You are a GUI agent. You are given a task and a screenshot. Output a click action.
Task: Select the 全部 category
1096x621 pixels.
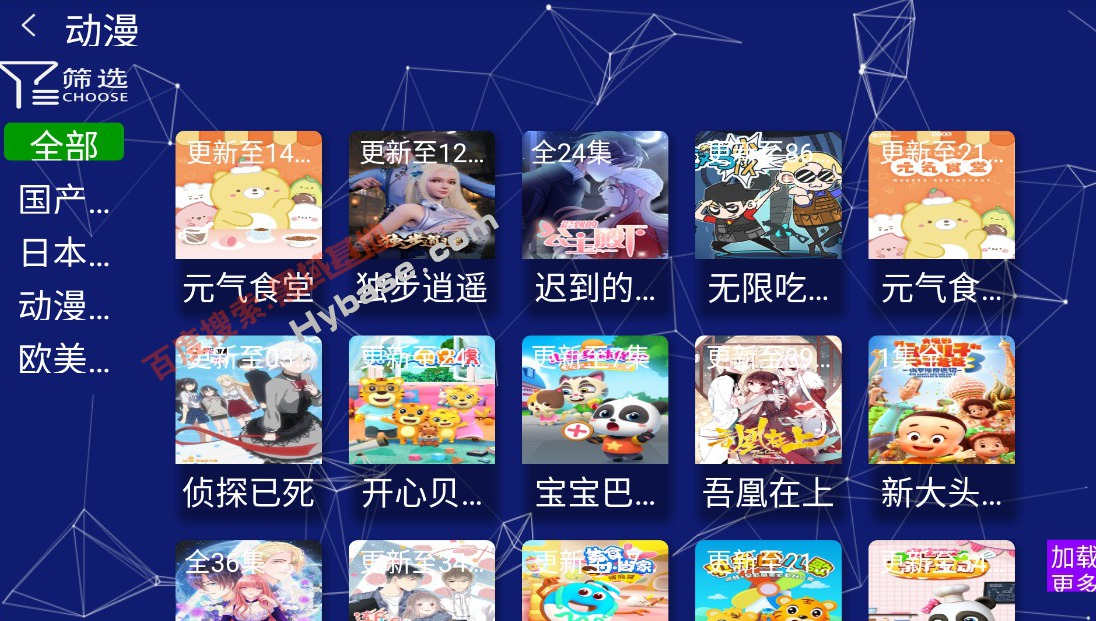pos(64,144)
